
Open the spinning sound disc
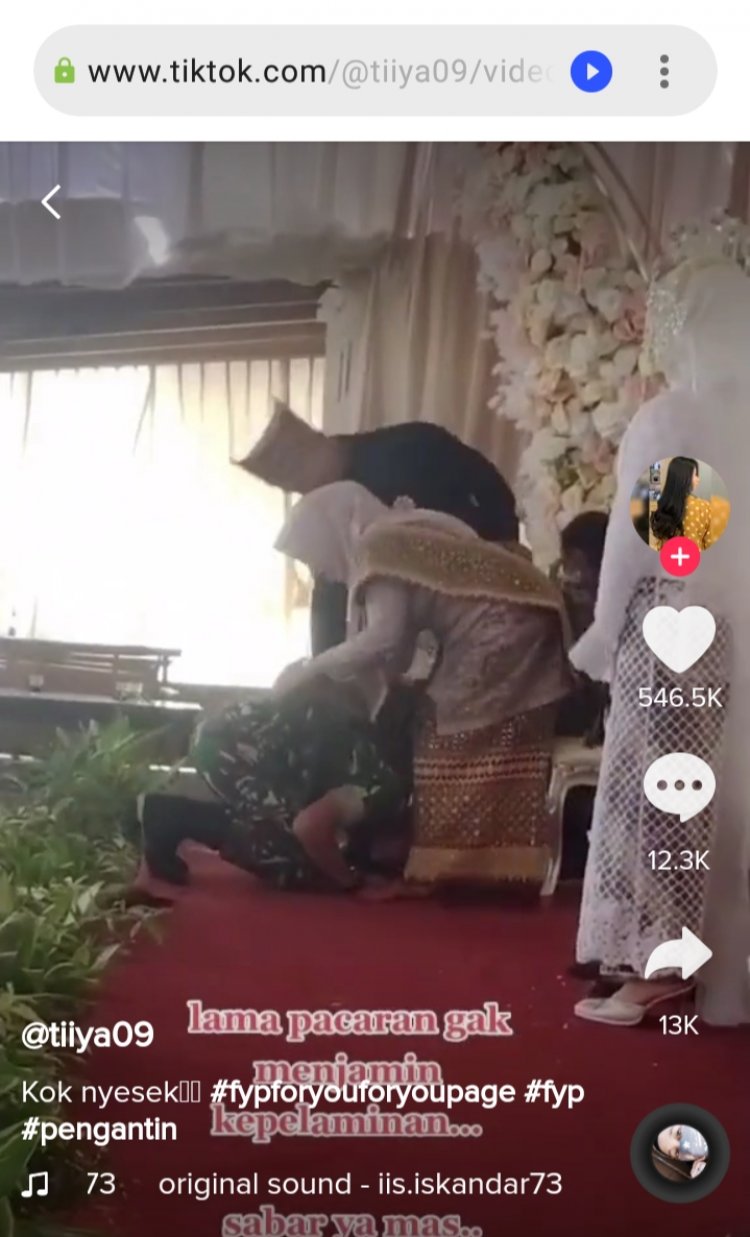click(x=680, y=1153)
